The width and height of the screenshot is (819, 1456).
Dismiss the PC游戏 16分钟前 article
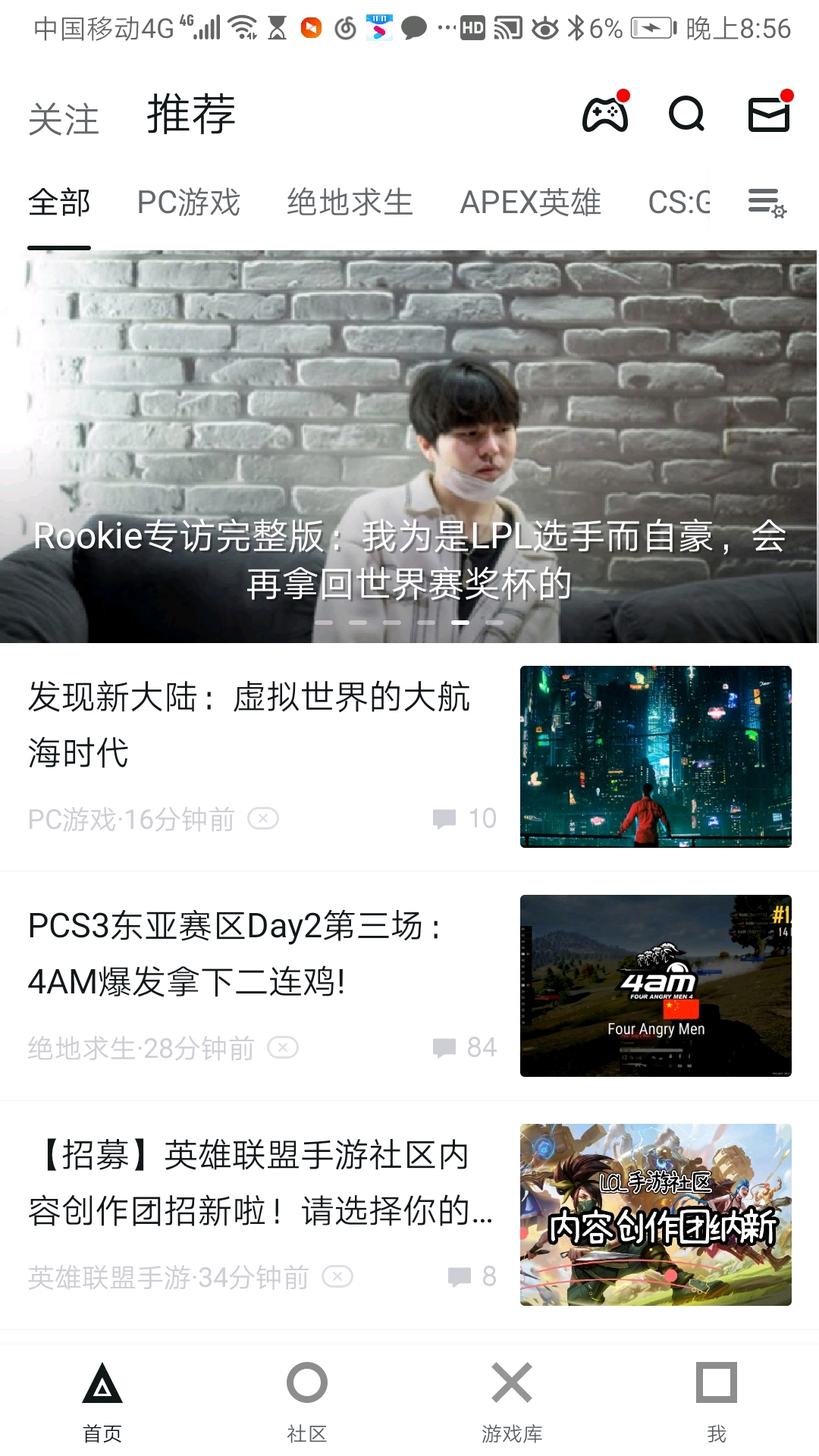pyautogui.click(x=263, y=819)
